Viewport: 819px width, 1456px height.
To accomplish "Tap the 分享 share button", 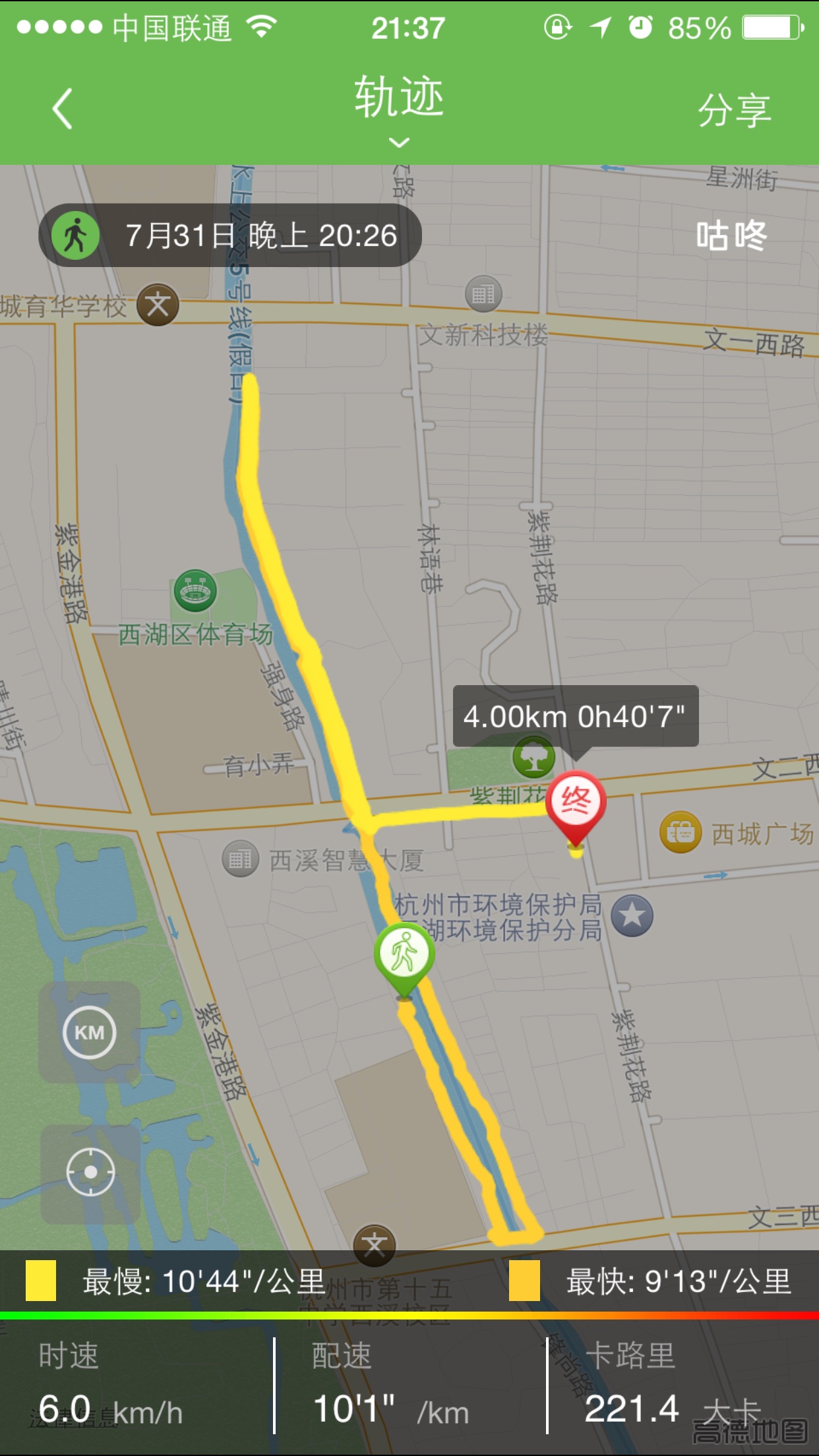I will coord(734,110).
